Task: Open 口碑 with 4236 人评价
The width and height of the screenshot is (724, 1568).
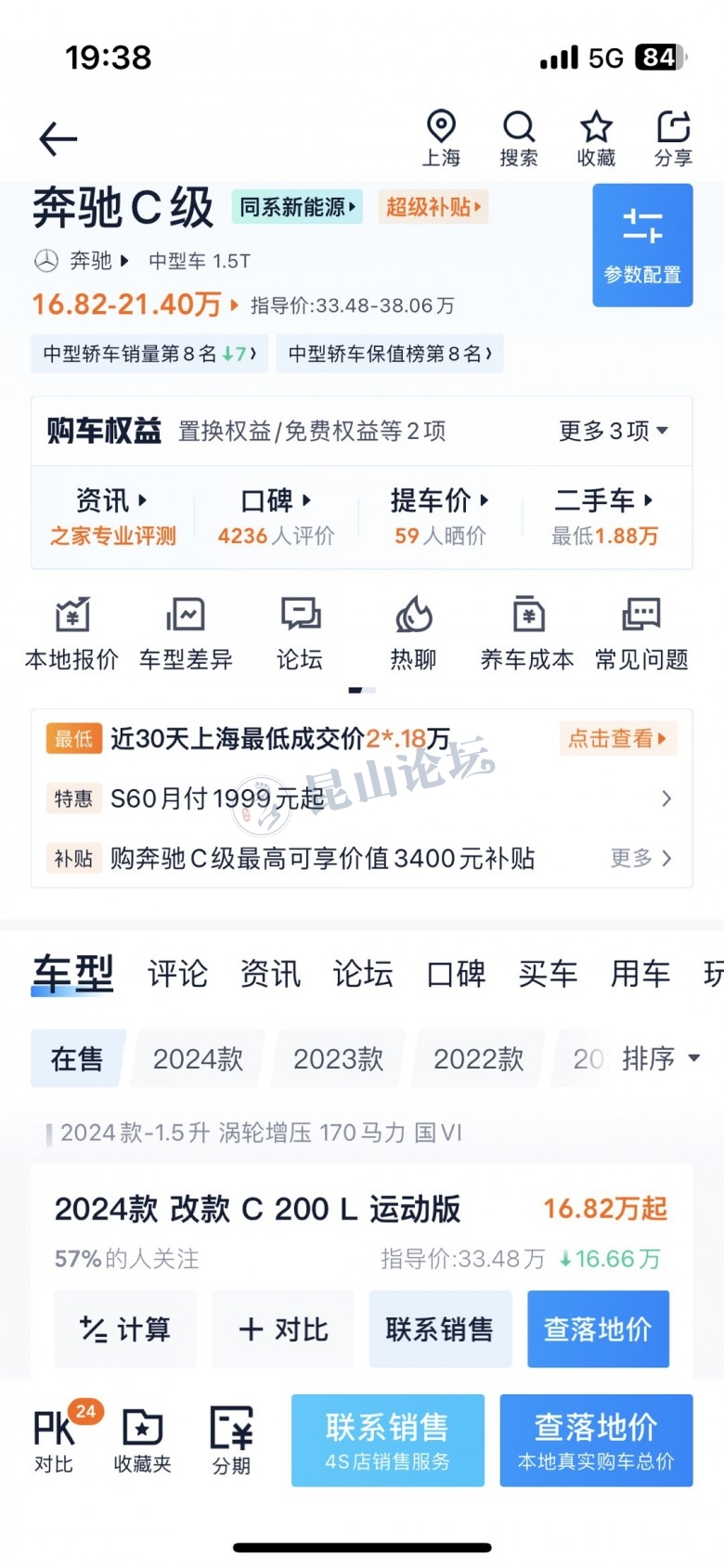Action: click(276, 517)
